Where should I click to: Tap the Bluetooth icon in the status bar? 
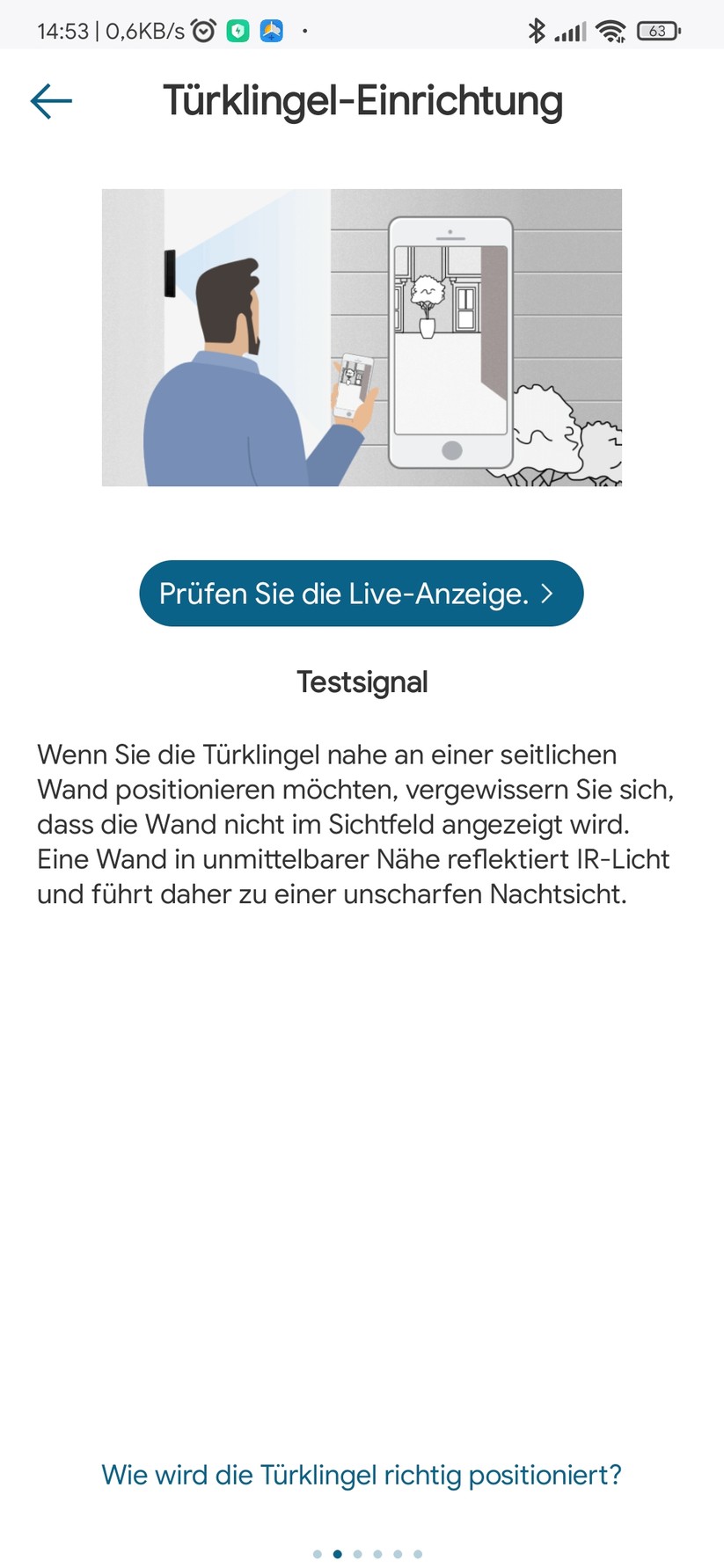[538, 29]
